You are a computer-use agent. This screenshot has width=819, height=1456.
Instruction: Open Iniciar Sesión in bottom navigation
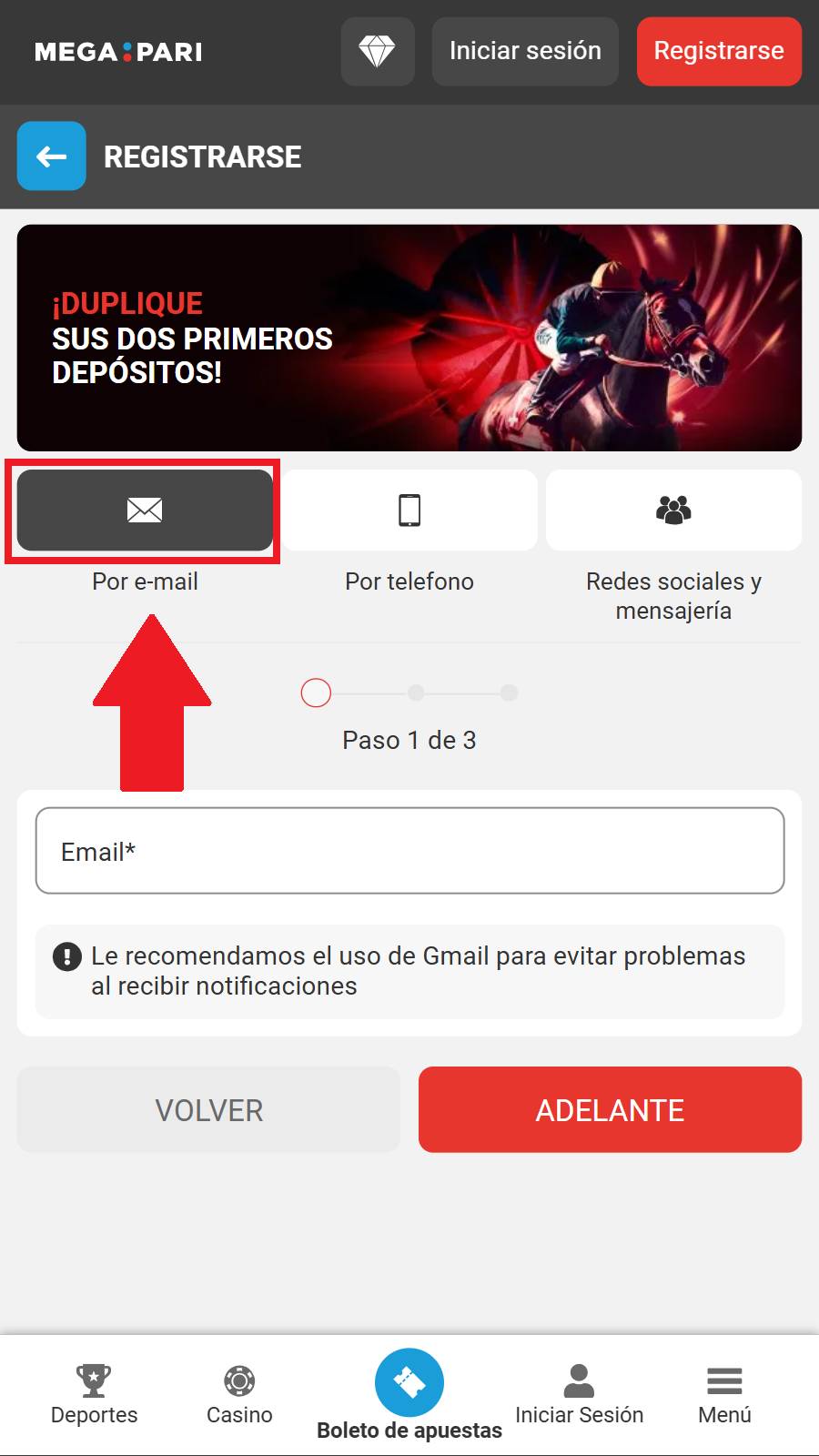coord(579,1393)
